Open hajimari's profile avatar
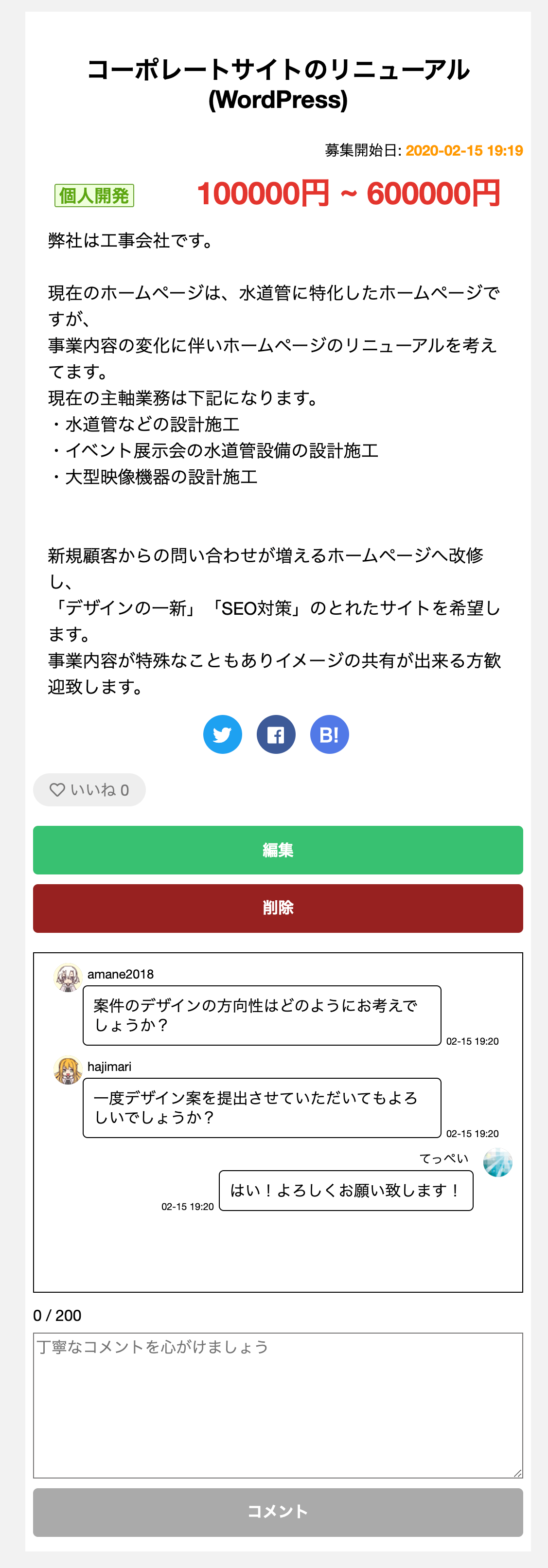This screenshot has height=1568, width=548. click(68, 1070)
